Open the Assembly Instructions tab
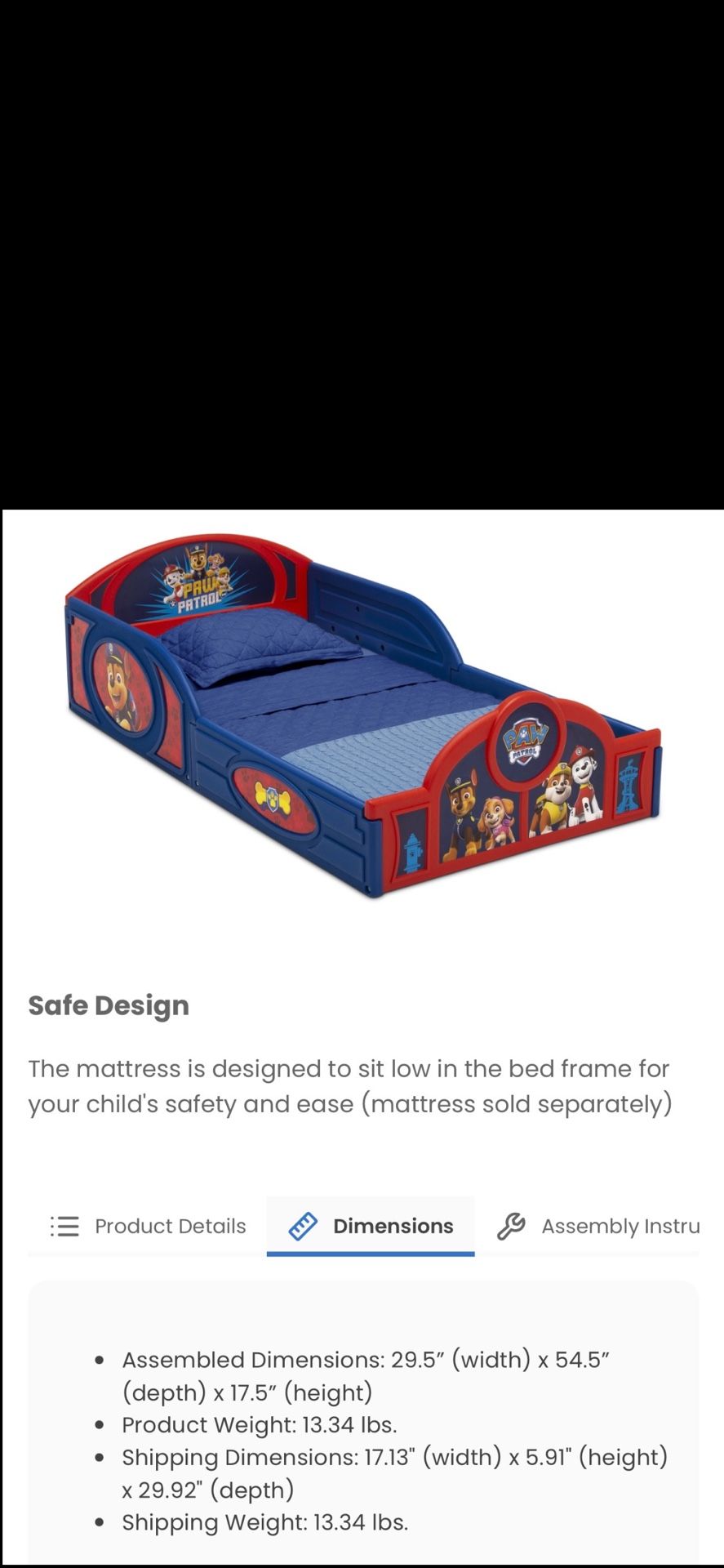Image resolution: width=724 pixels, height=1568 pixels. [x=597, y=1226]
